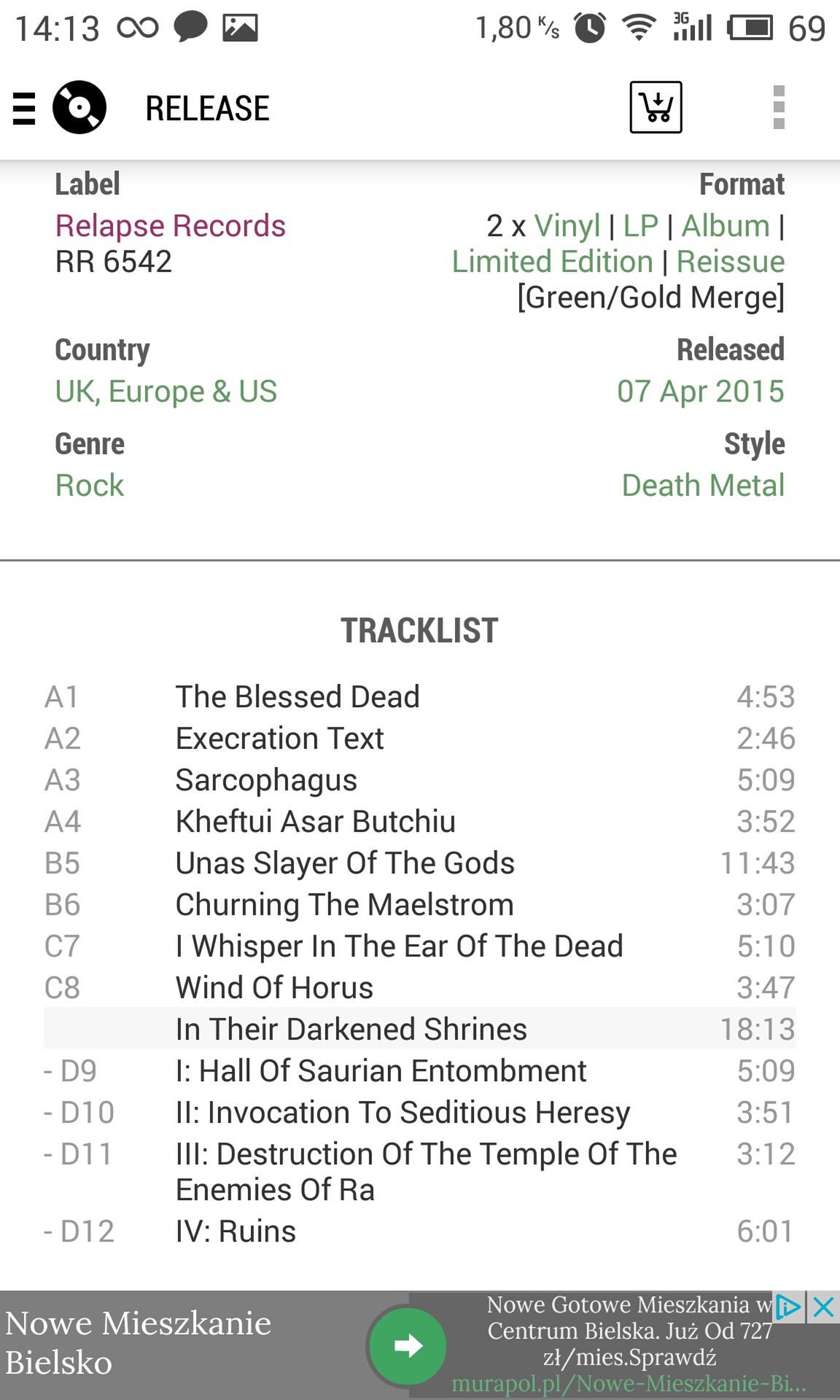Open the navigation drawer menu
The height and width of the screenshot is (1400, 840).
coord(24,109)
